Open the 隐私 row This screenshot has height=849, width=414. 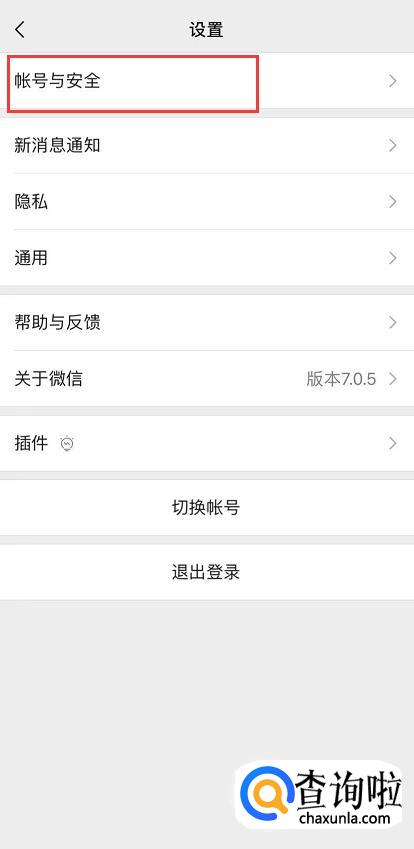click(207, 202)
